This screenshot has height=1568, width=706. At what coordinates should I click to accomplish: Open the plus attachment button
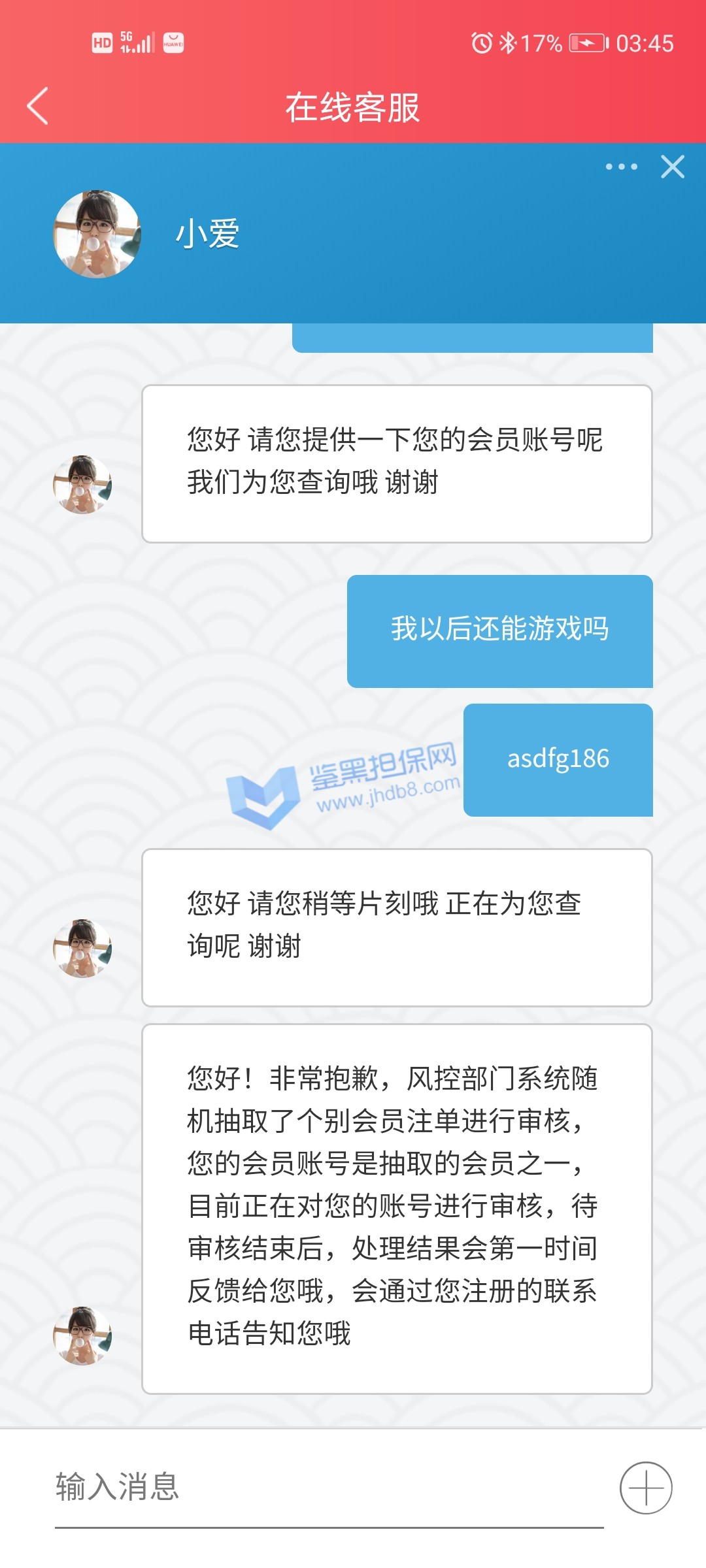tap(646, 1488)
